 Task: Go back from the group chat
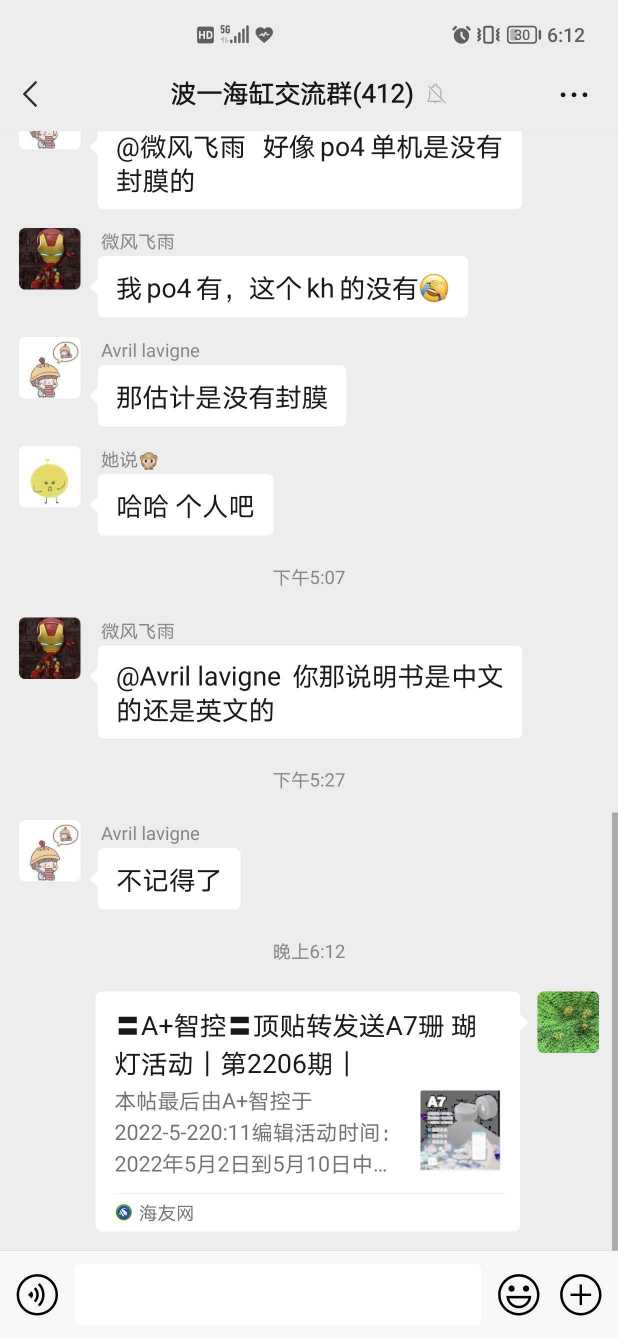[30, 94]
